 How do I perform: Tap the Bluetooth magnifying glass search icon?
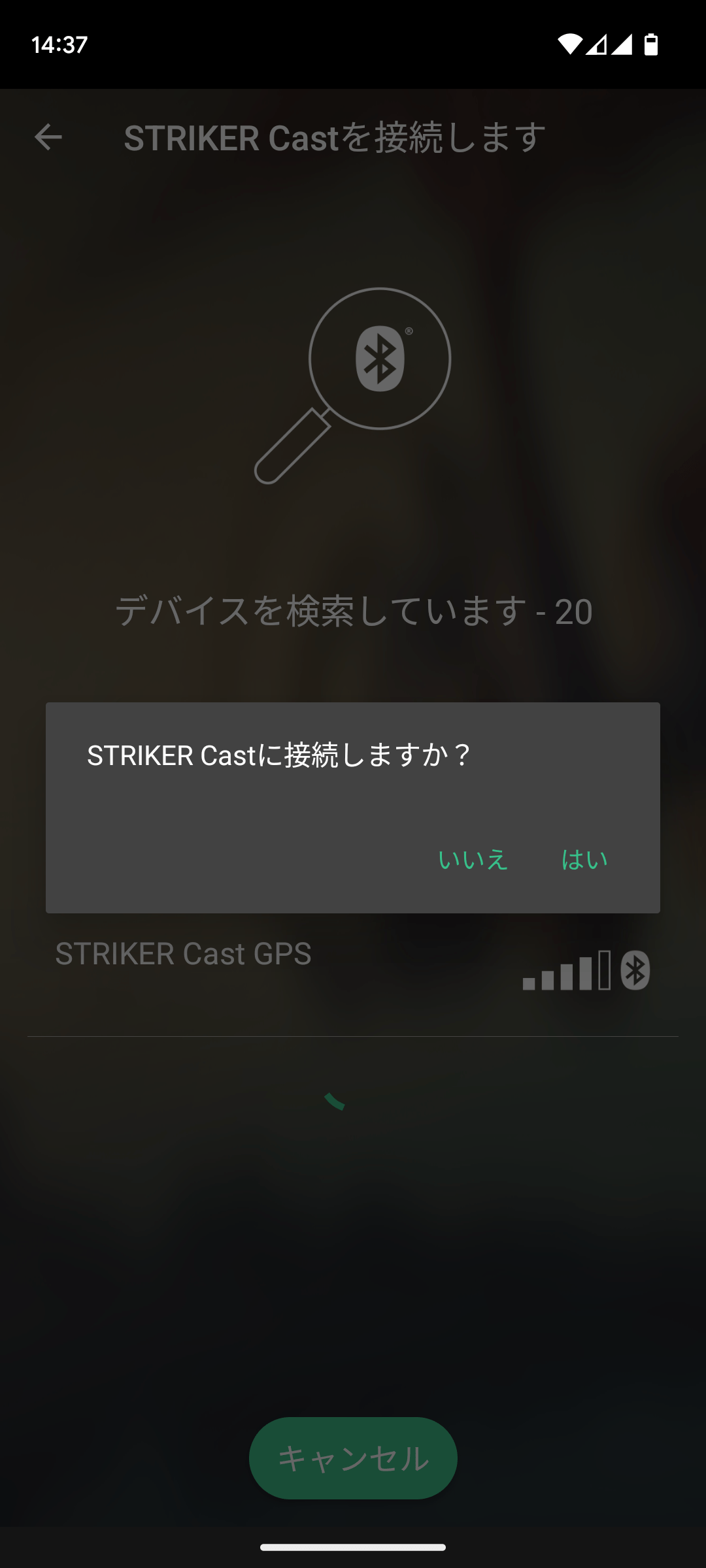pos(353,385)
